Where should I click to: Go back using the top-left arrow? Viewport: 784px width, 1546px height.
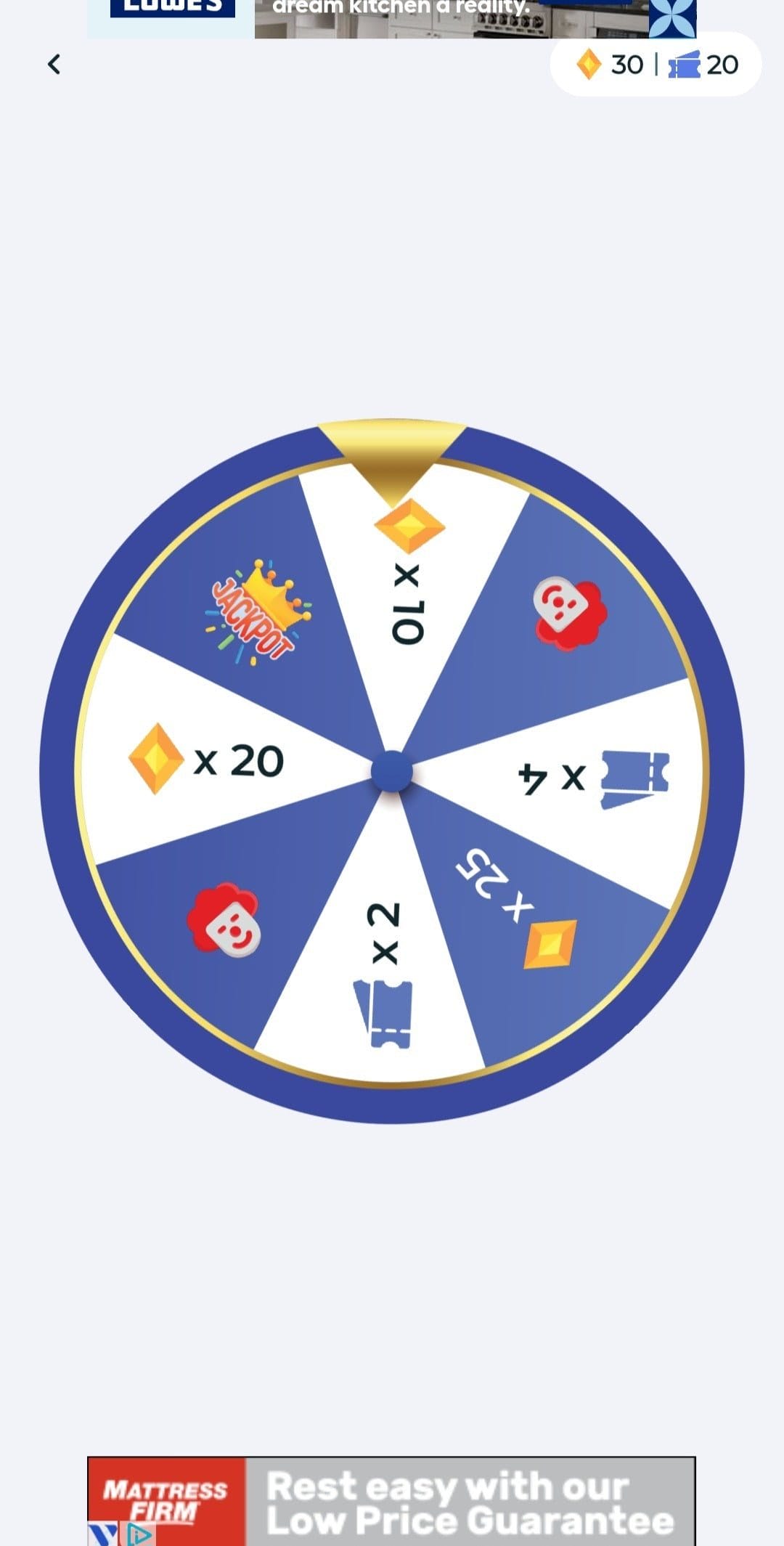(54, 65)
